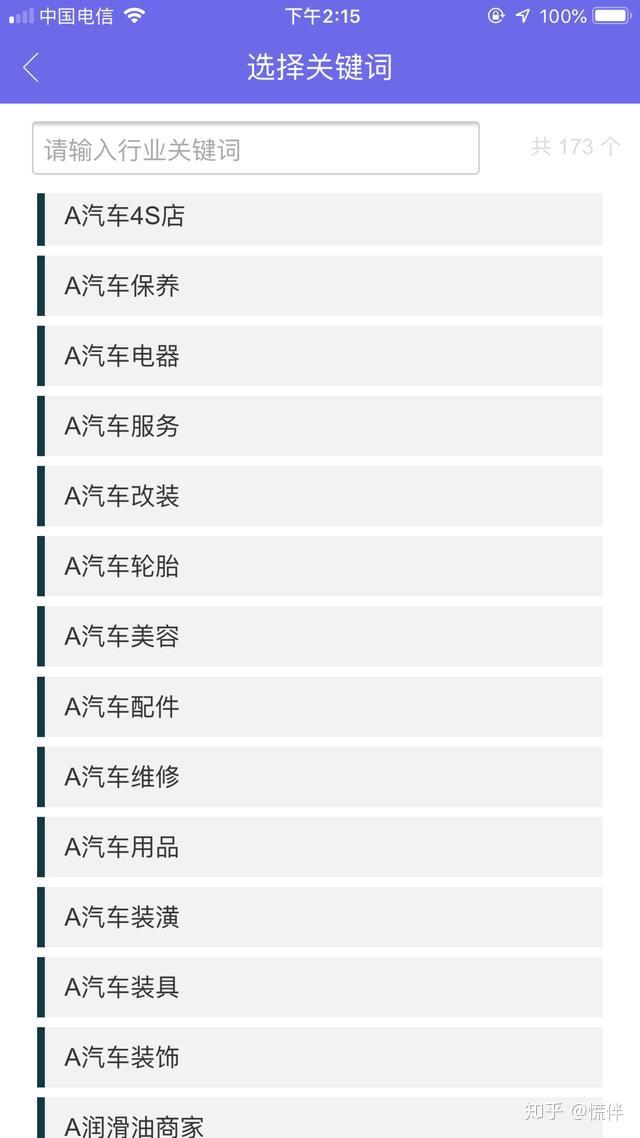Viewport: 640px width, 1138px height.
Task: Select the A汽车美容 keyword
Action: point(320,636)
